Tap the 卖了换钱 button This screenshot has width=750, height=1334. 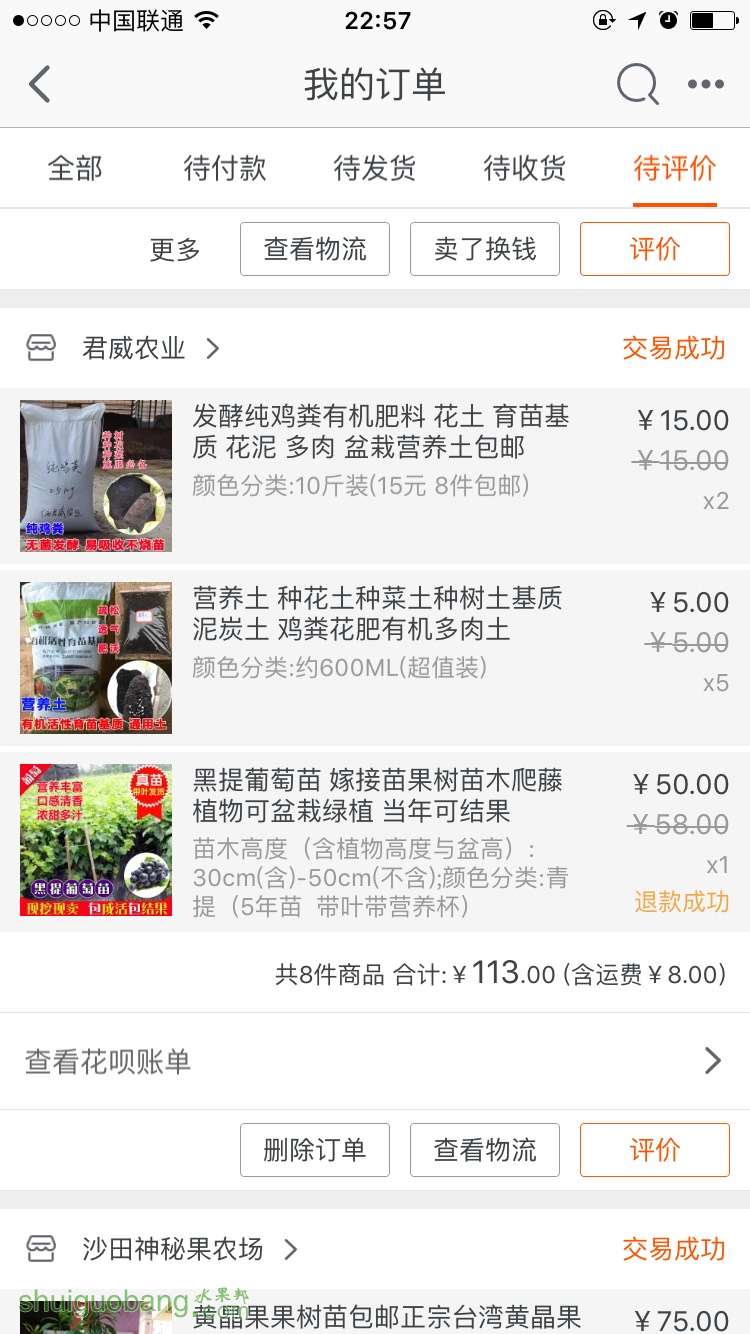coord(485,249)
